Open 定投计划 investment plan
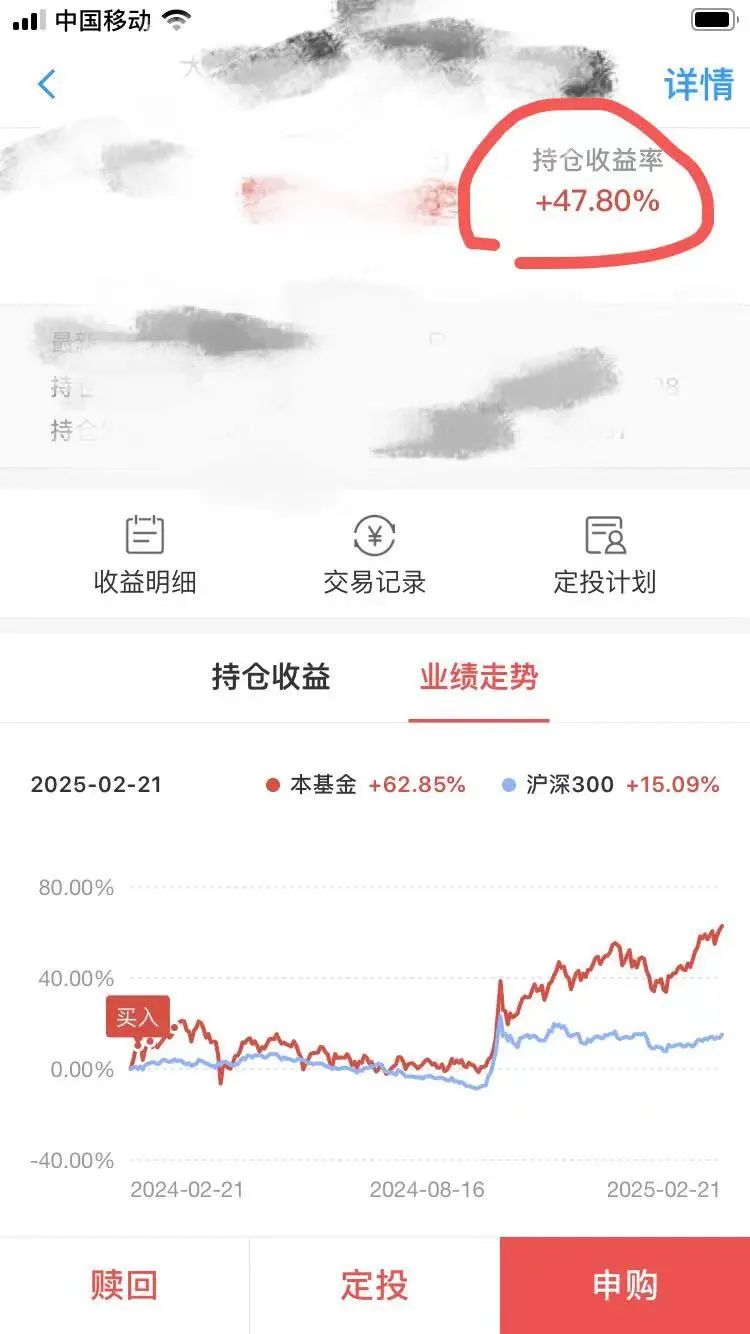 605,556
